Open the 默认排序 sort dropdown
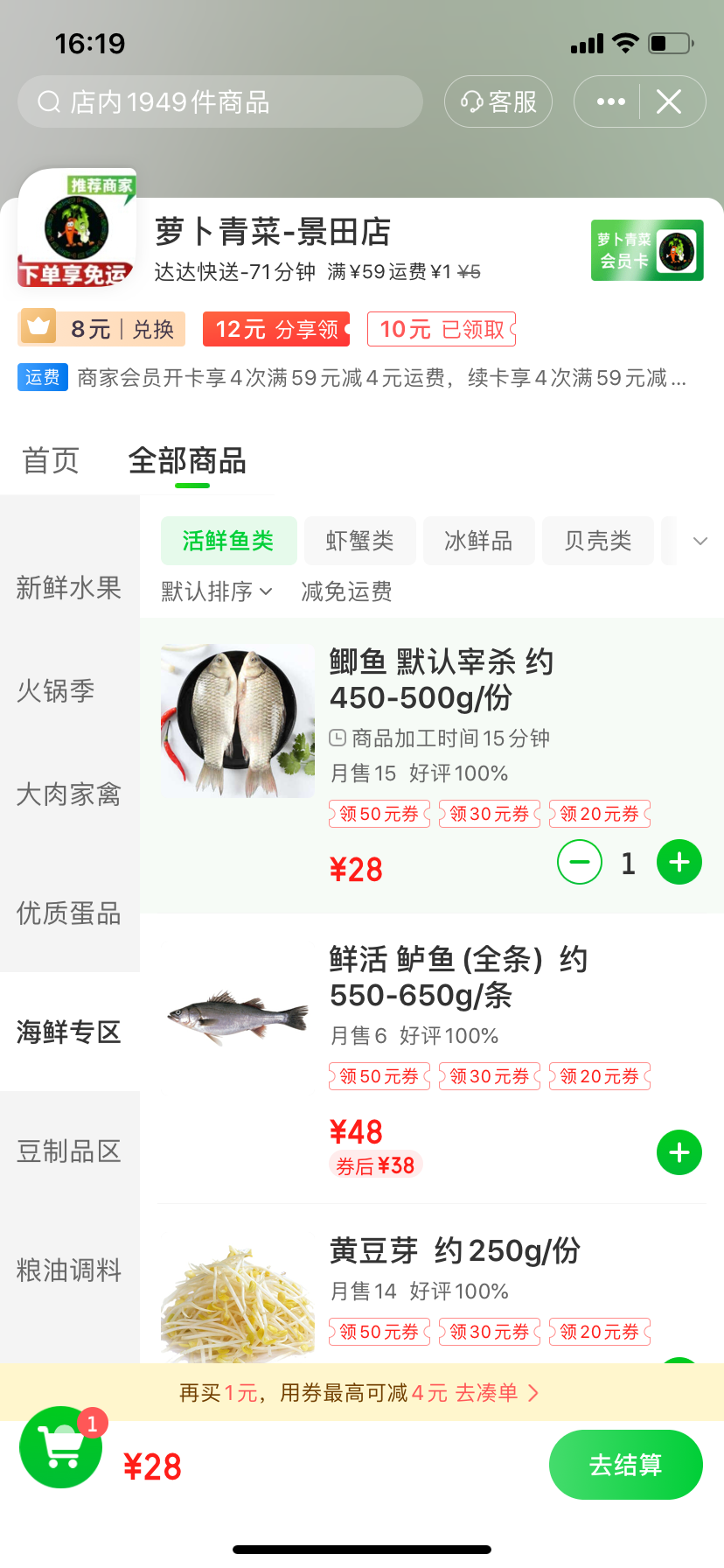The image size is (724, 1568). pyautogui.click(x=216, y=591)
